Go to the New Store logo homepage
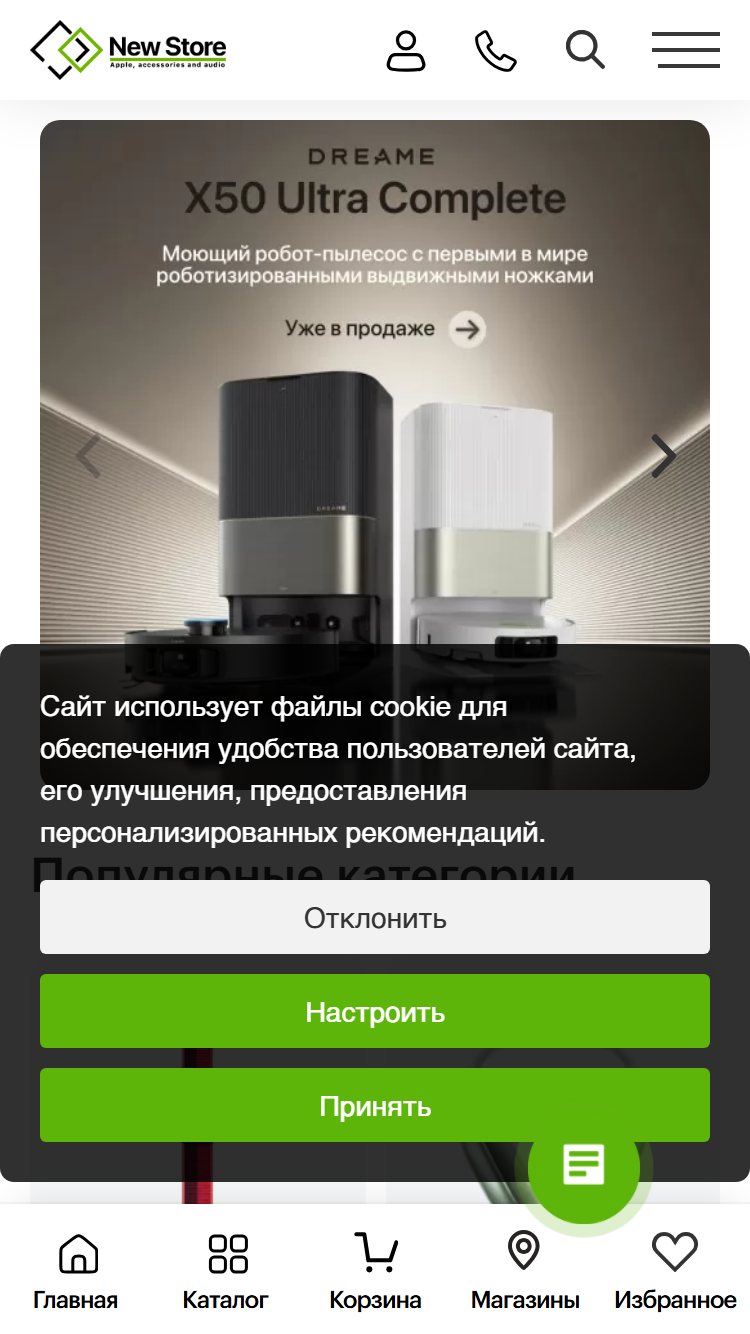The width and height of the screenshot is (750, 1334). [x=128, y=50]
